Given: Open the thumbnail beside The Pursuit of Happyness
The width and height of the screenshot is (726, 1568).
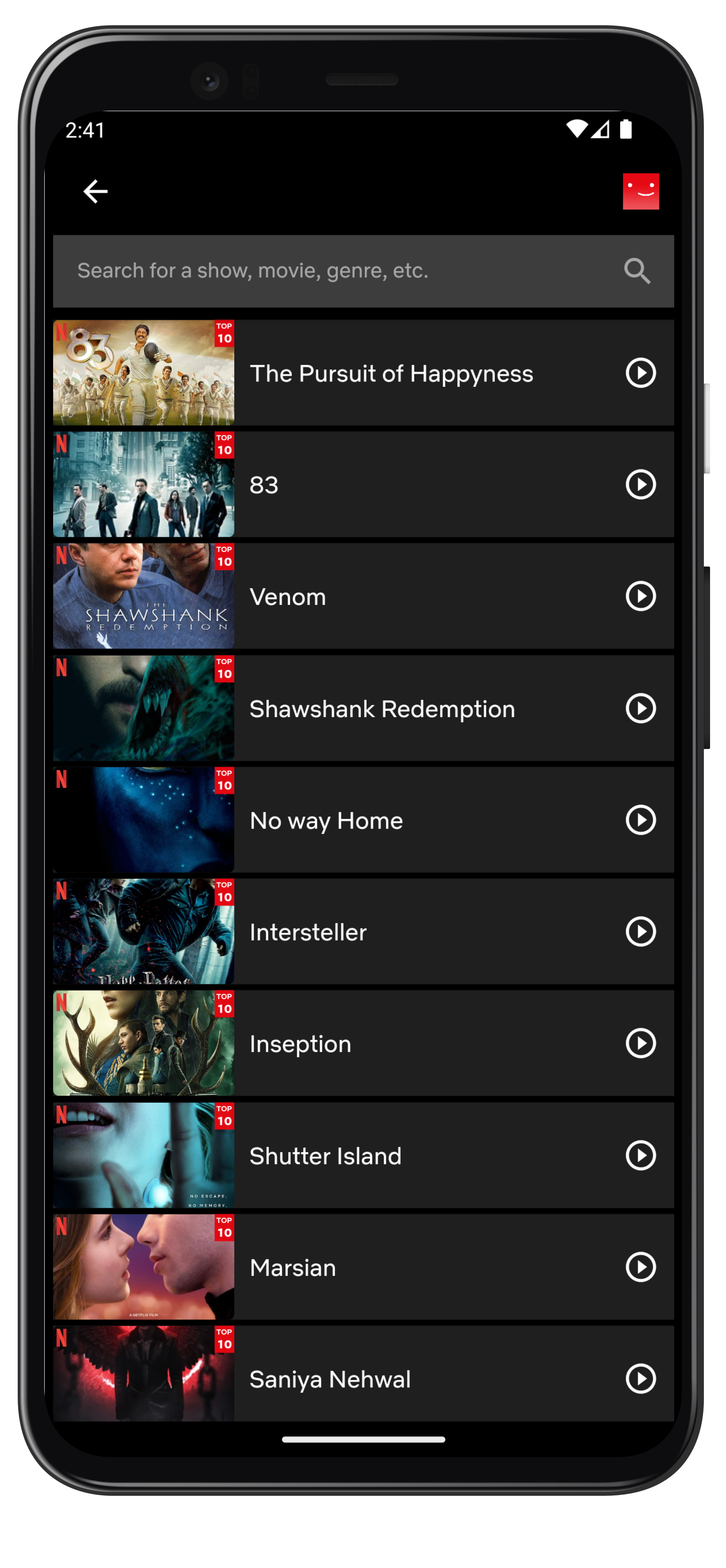Looking at the screenshot, I should [x=143, y=373].
